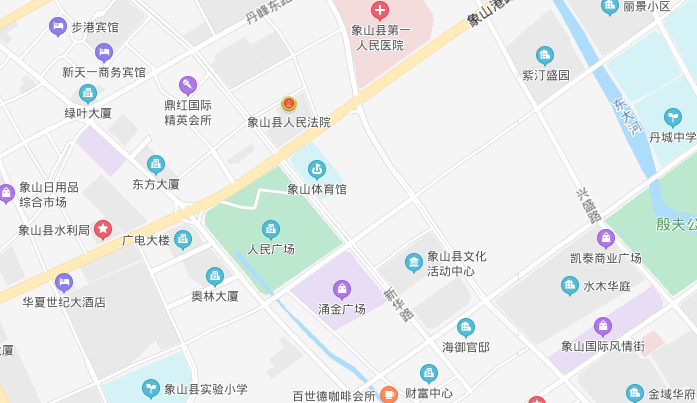Select the 象山体育馆 stadium marker
Viewport: 697px width, 403px height.
pyautogui.click(x=316, y=168)
